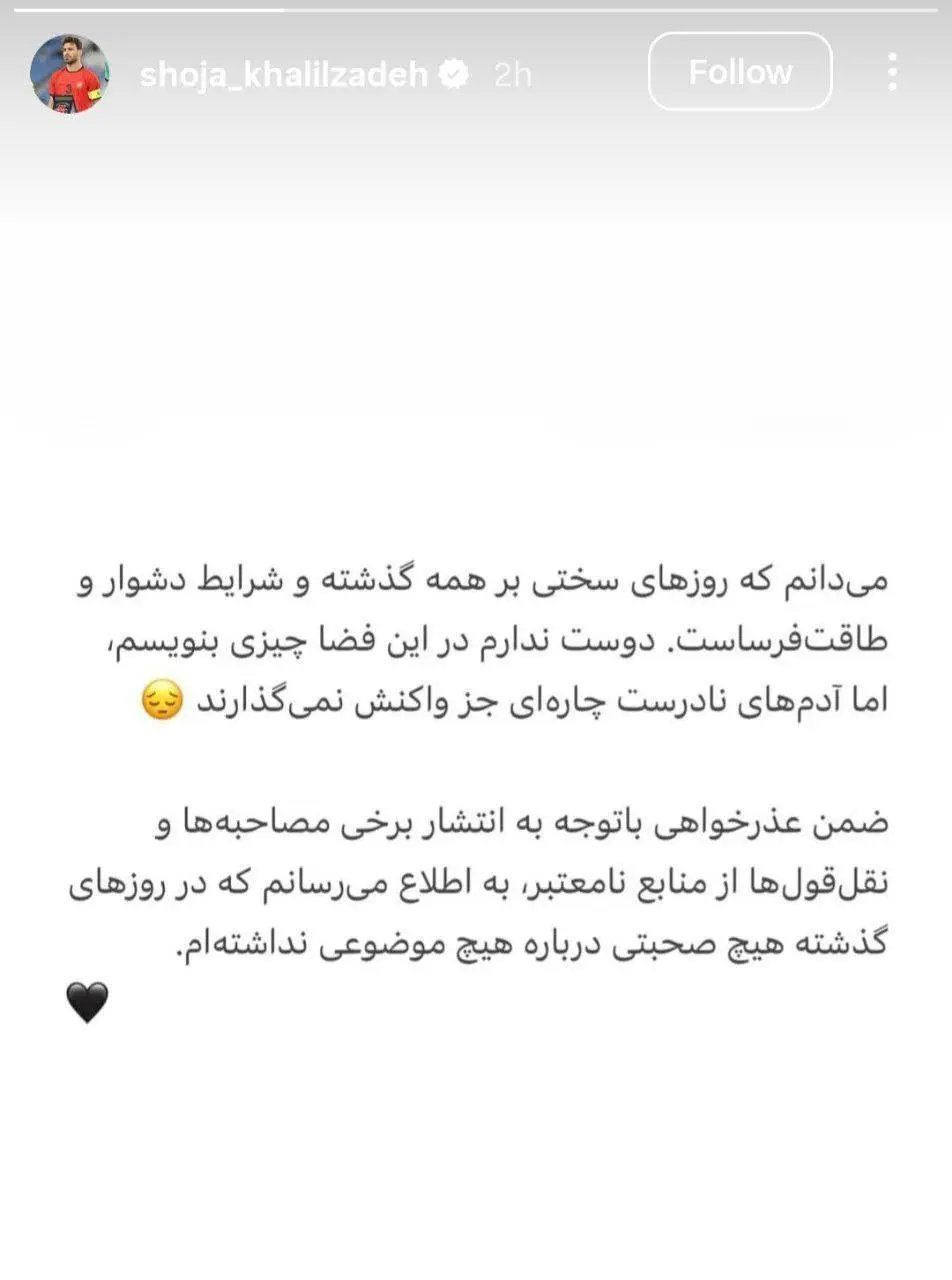Open the story author's profile picture
The height and width of the screenshot is (1280, 952).
coord(68,74)
